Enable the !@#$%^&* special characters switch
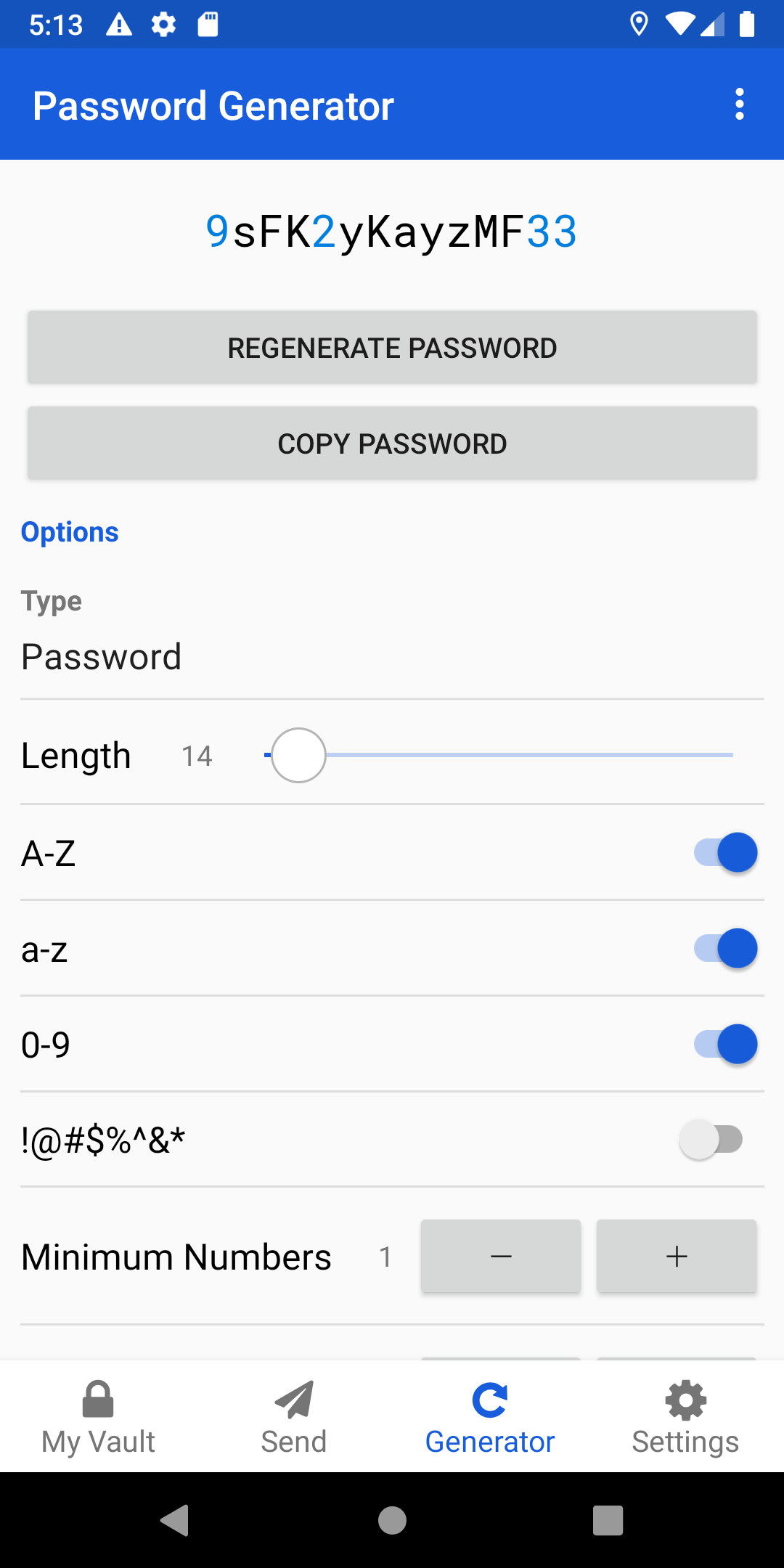 (x=711, y=1139)
